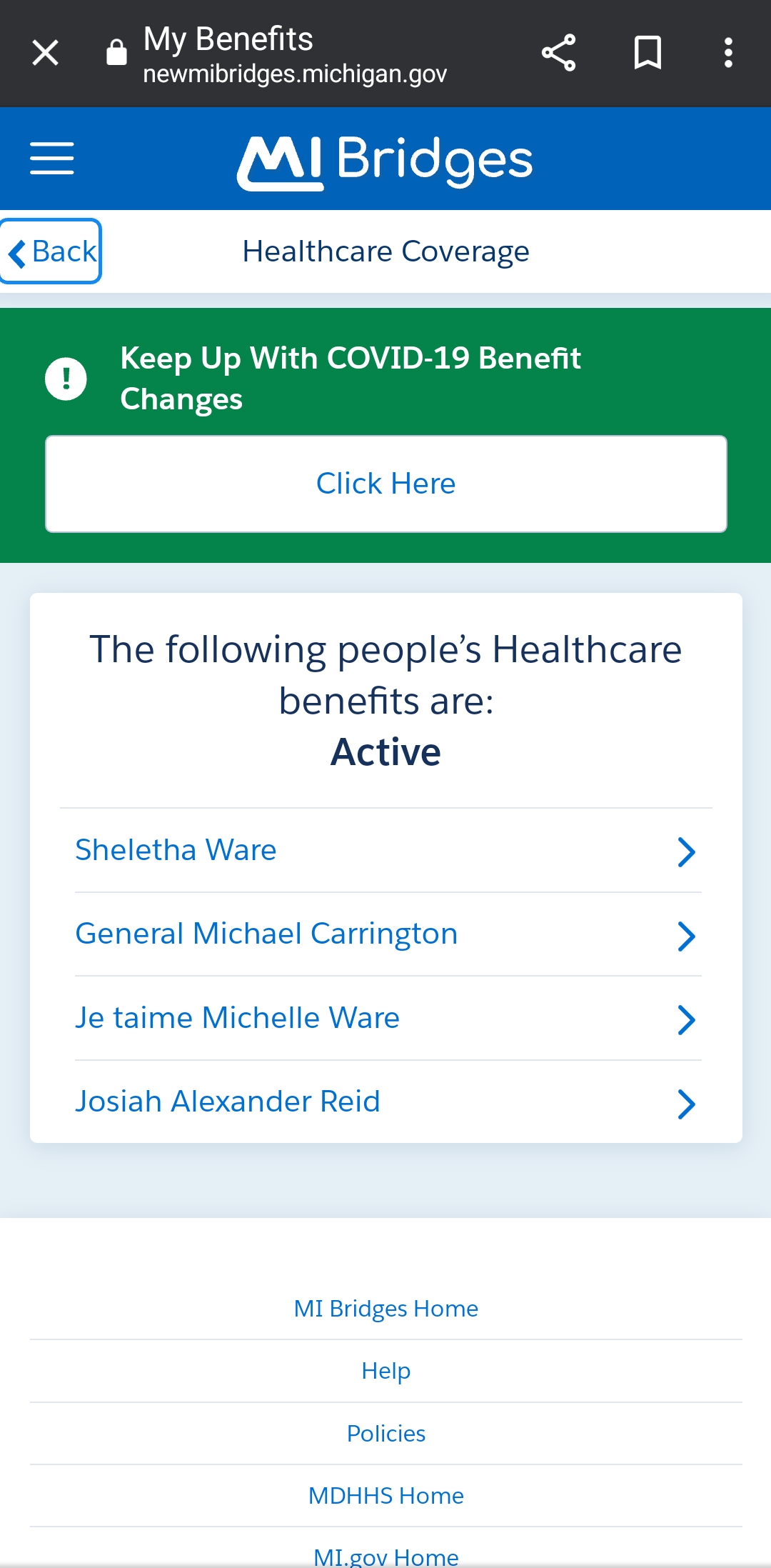Open the browser overflow menu
This screenshot has width=771, height=1568.
coord(727,53)
